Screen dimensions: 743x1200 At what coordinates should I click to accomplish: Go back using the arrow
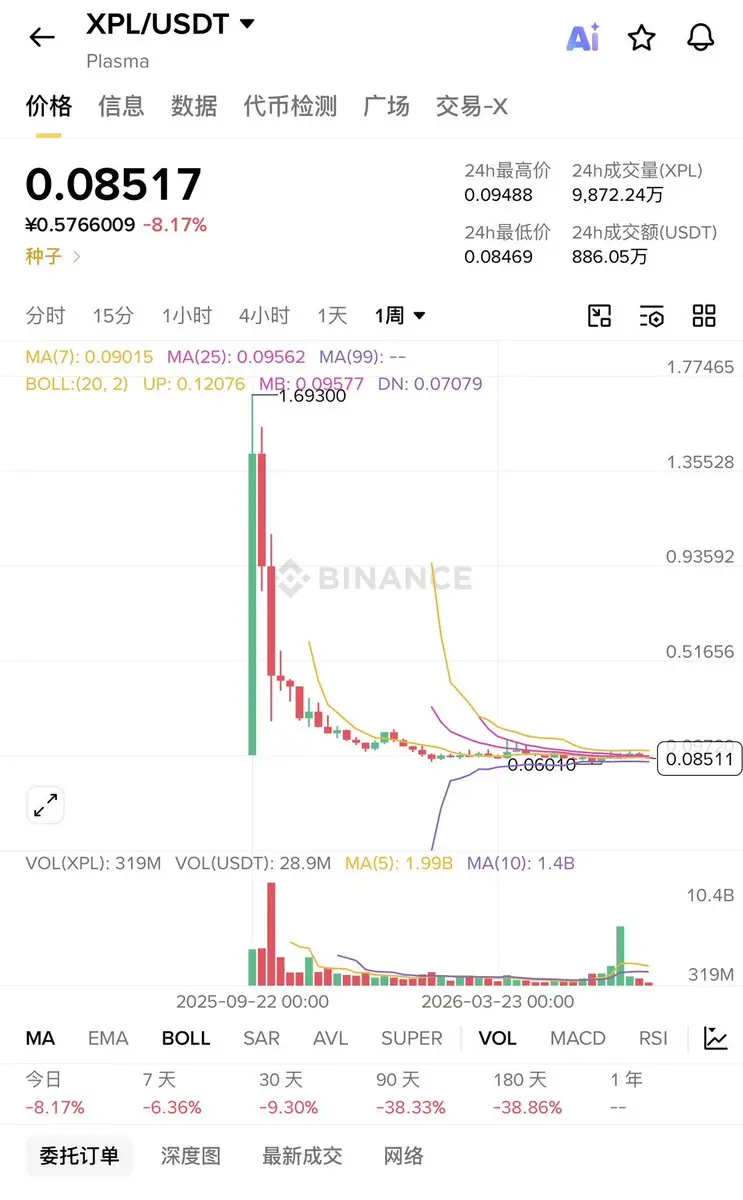(x=42, y=38)
